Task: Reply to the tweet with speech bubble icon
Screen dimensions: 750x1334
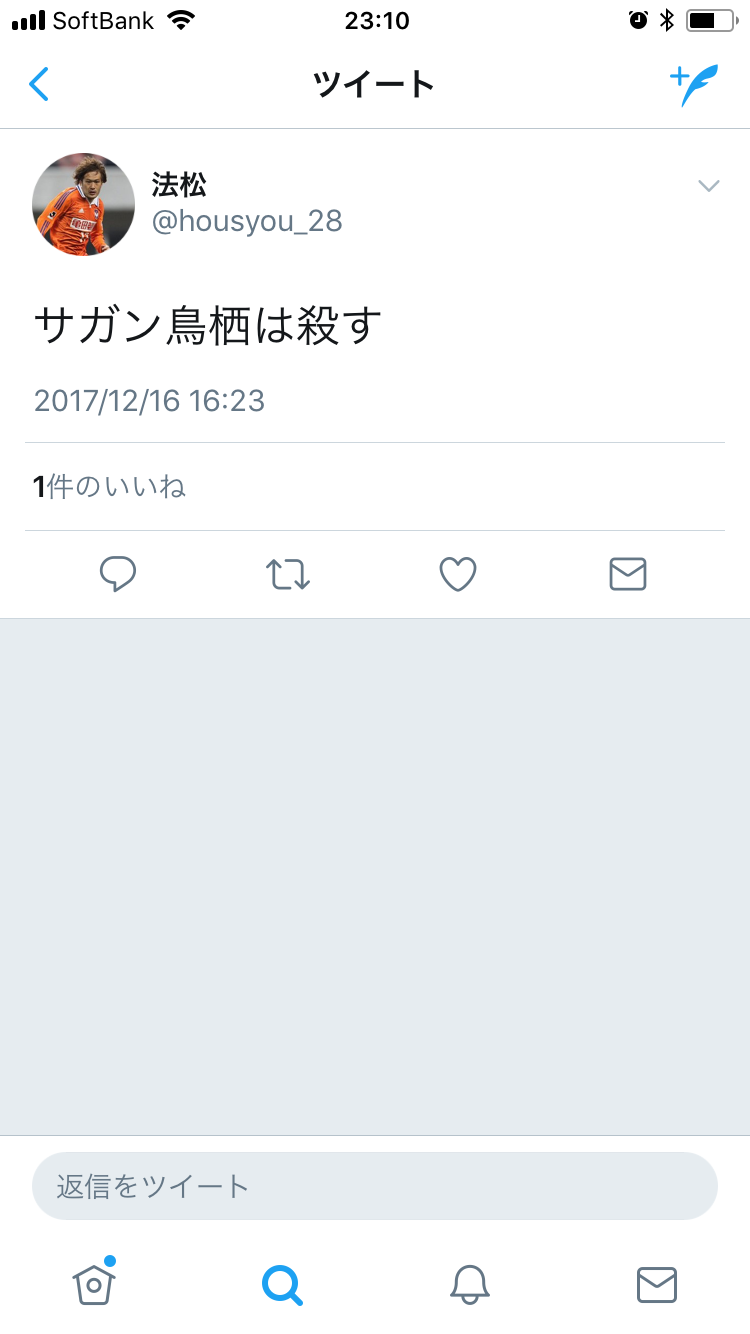Action: 118,574
